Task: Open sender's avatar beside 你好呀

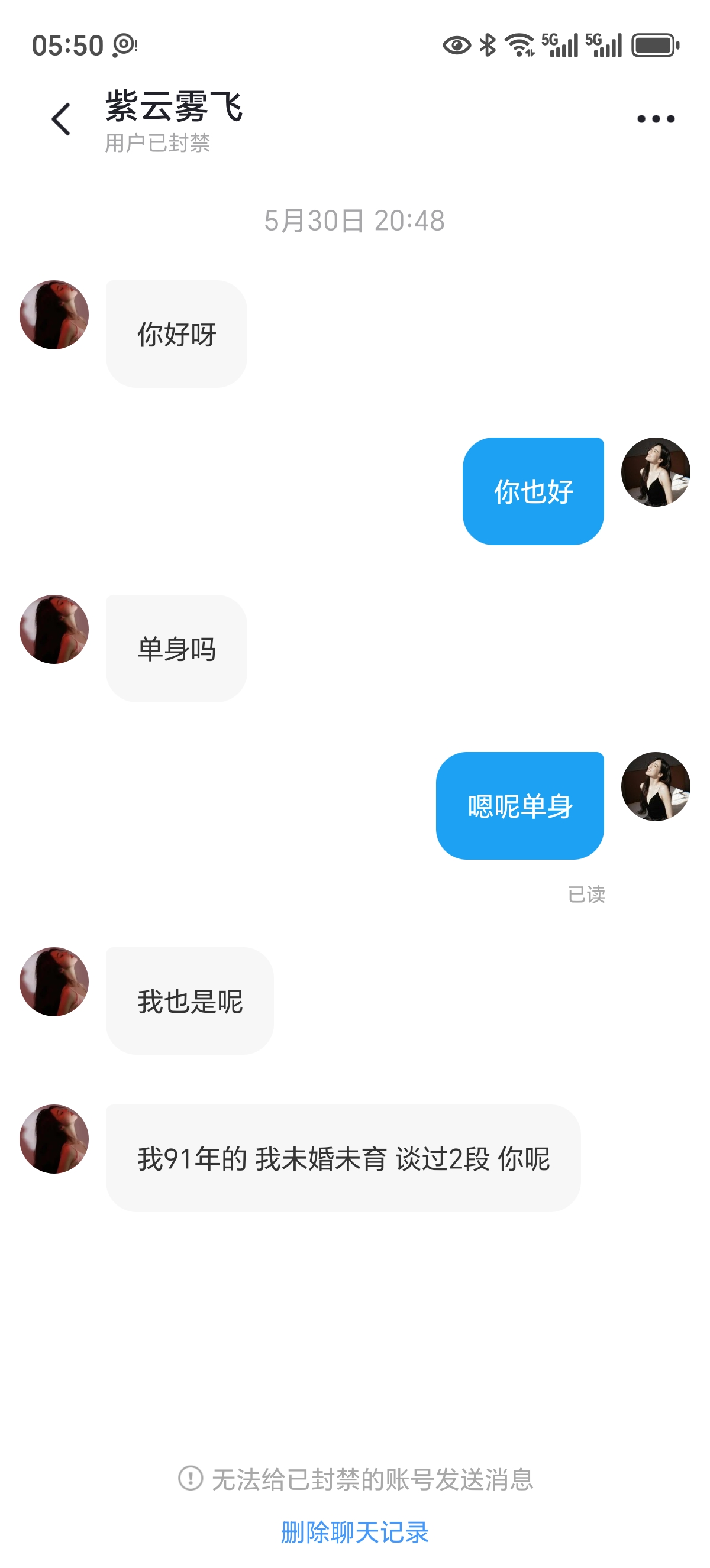Action: point(54,315)
